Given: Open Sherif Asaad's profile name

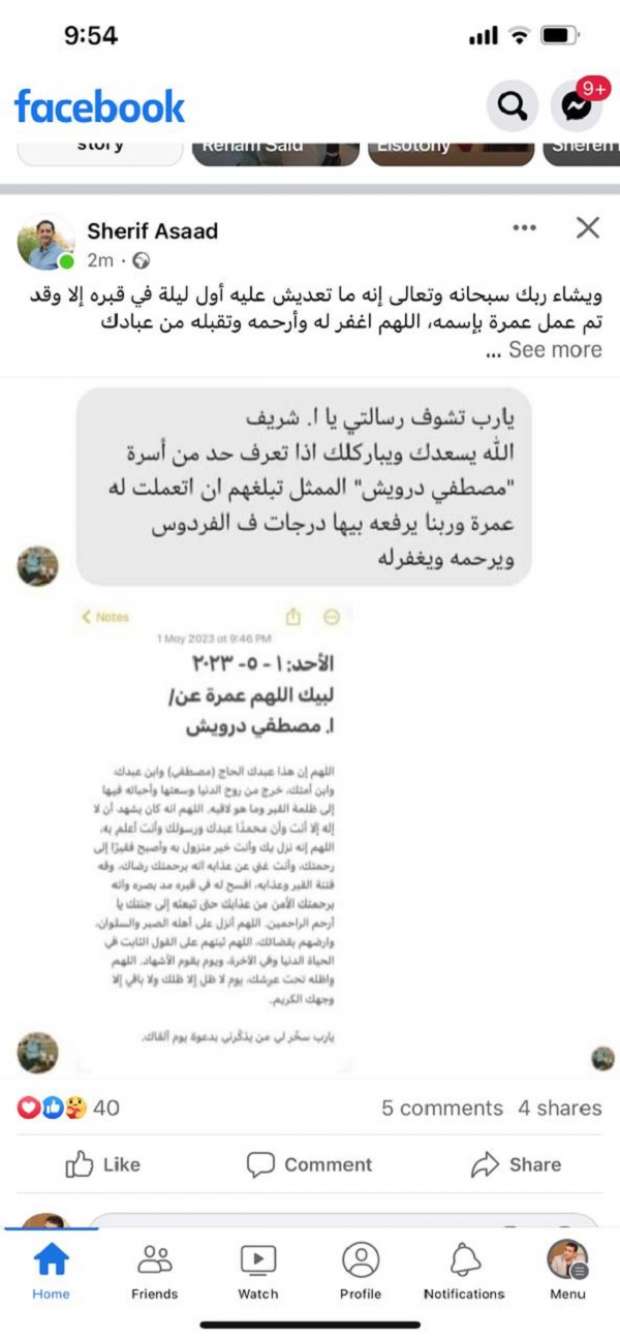Looking at the screenshot, I should (152, 231).
